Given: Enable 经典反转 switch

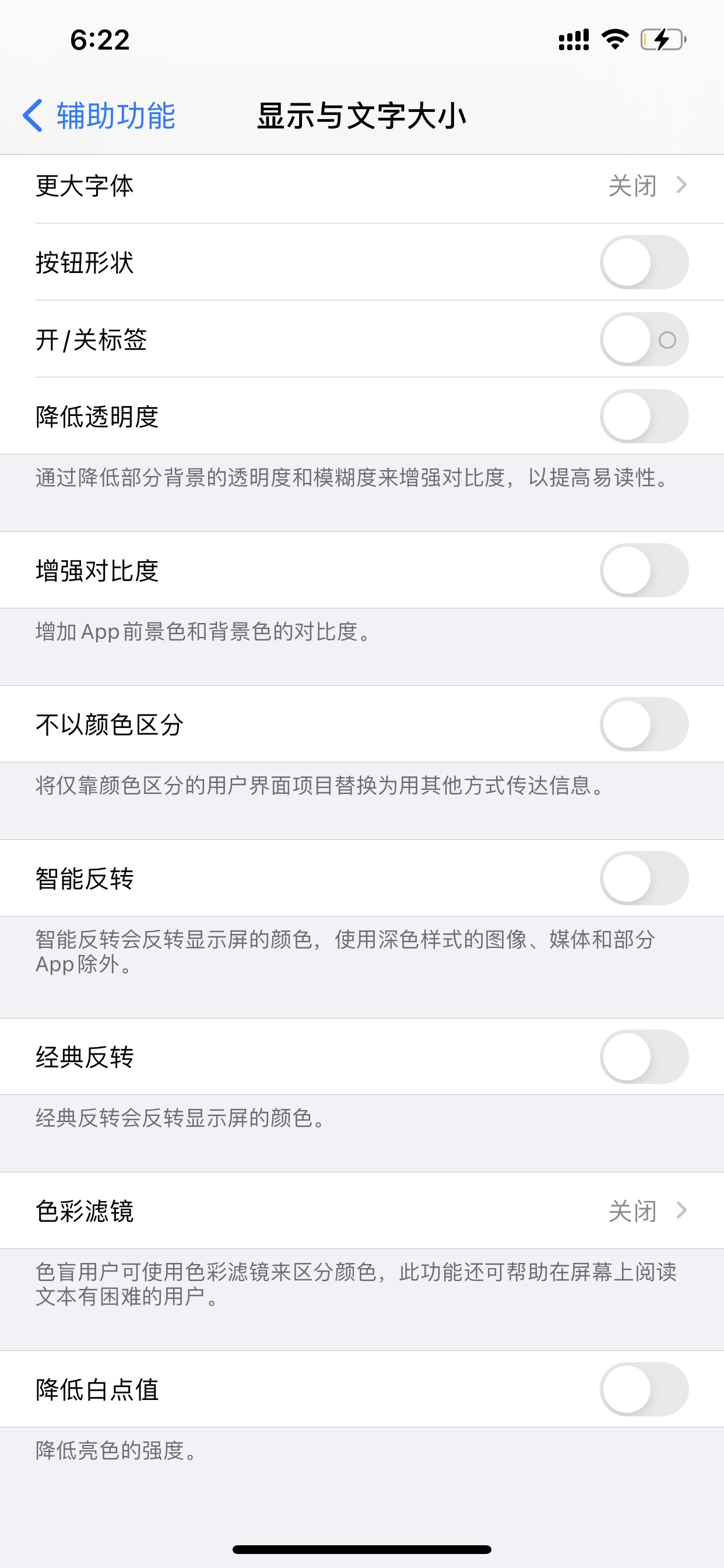Looking at the screenshot, I should coord(643,1056).
